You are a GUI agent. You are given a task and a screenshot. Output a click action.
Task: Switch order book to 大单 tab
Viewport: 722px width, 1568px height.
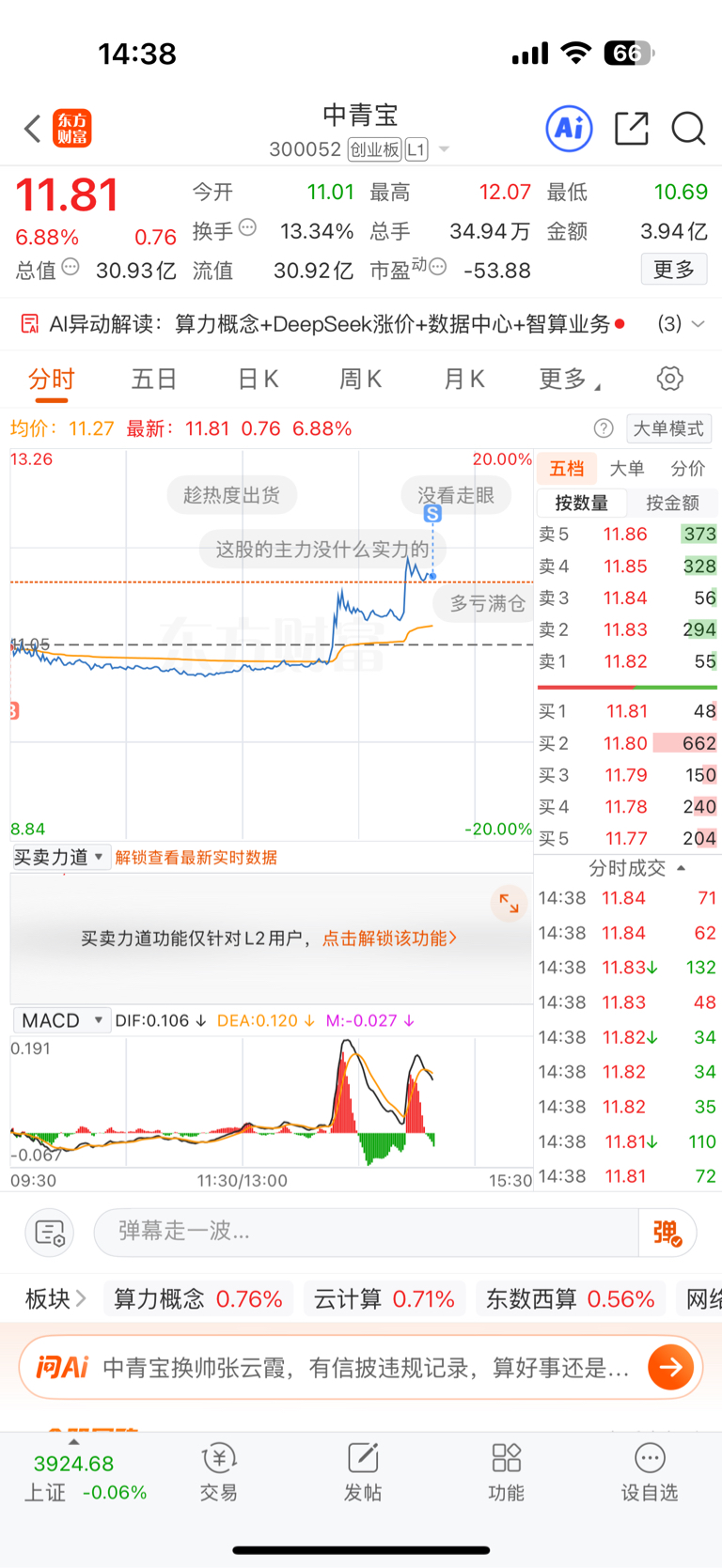pos(627,469)
